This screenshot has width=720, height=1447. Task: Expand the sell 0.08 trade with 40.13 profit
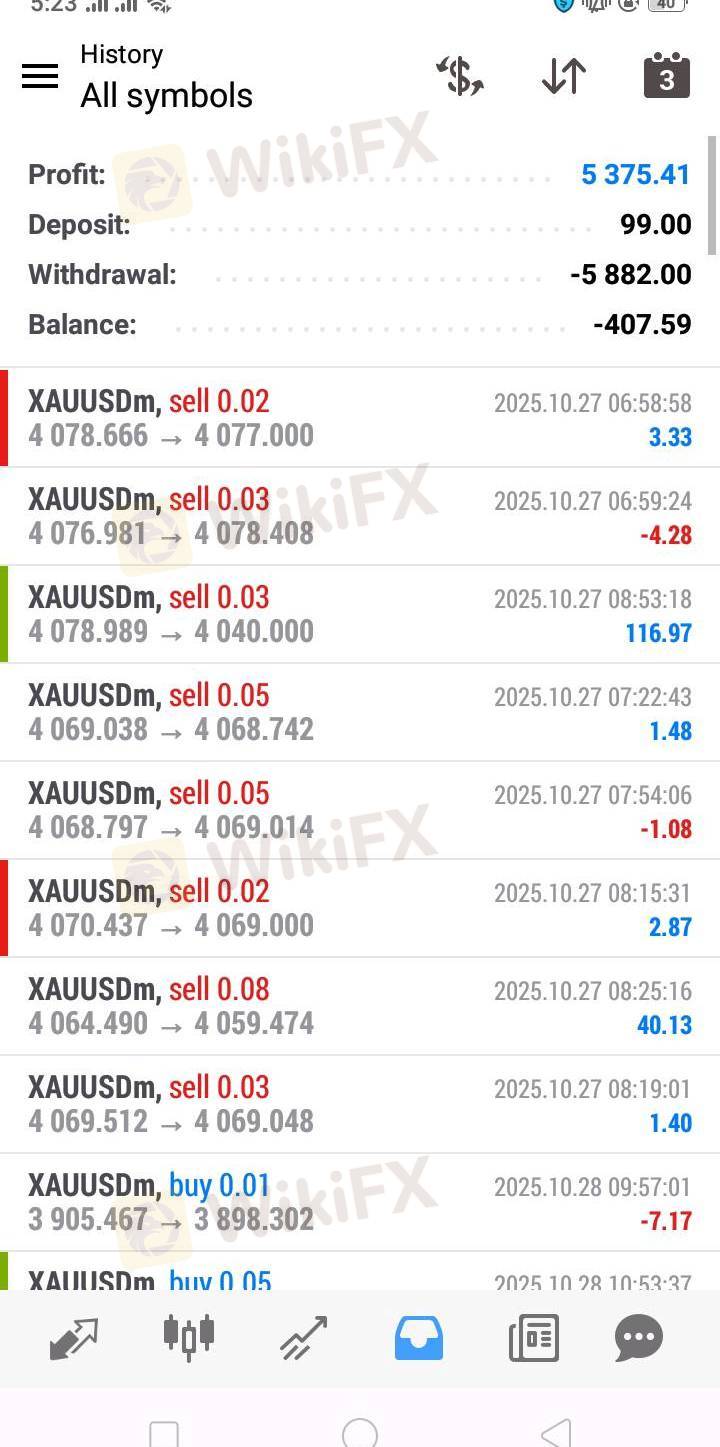[360, 1006]
